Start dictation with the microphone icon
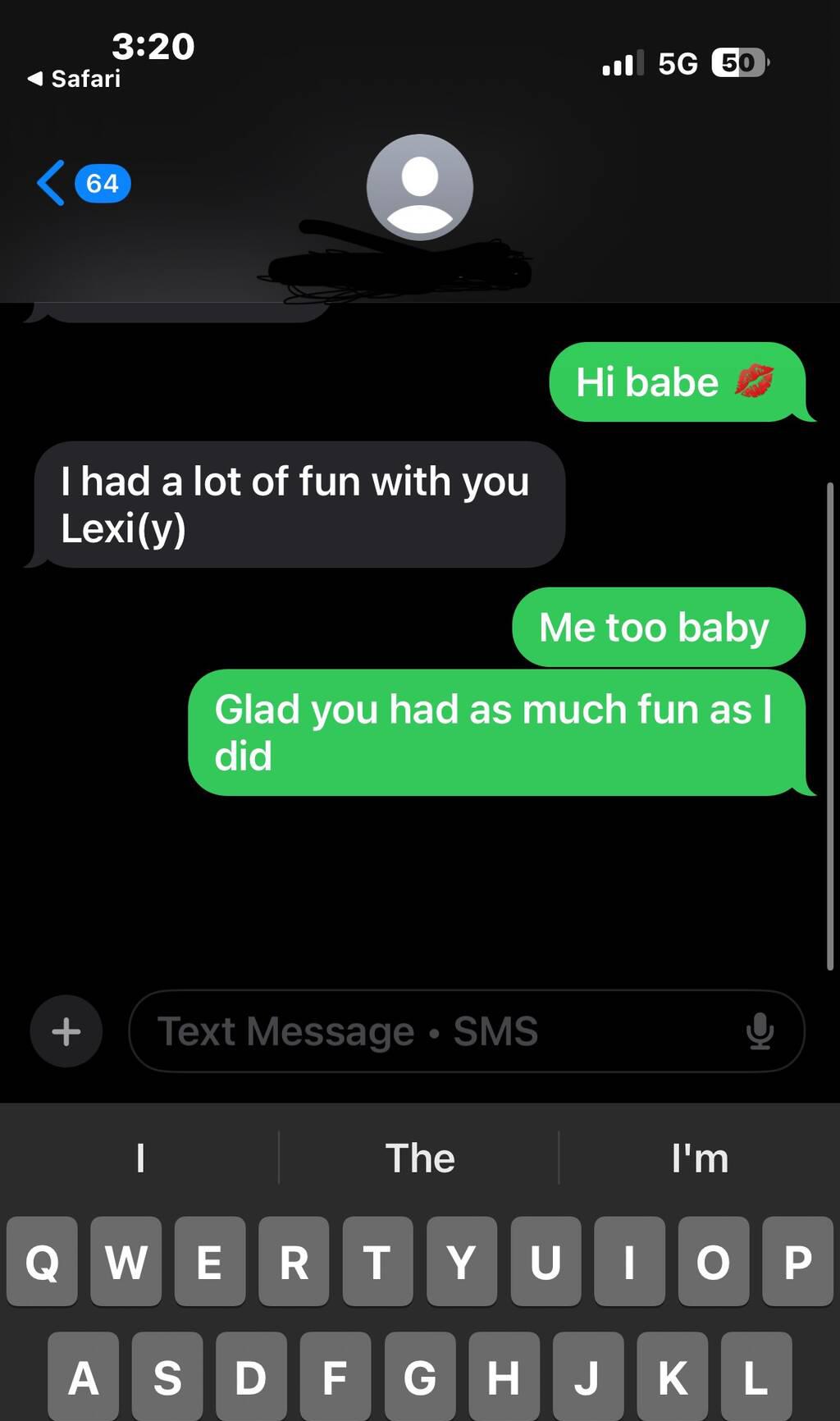 click(x=760, y=1031)
